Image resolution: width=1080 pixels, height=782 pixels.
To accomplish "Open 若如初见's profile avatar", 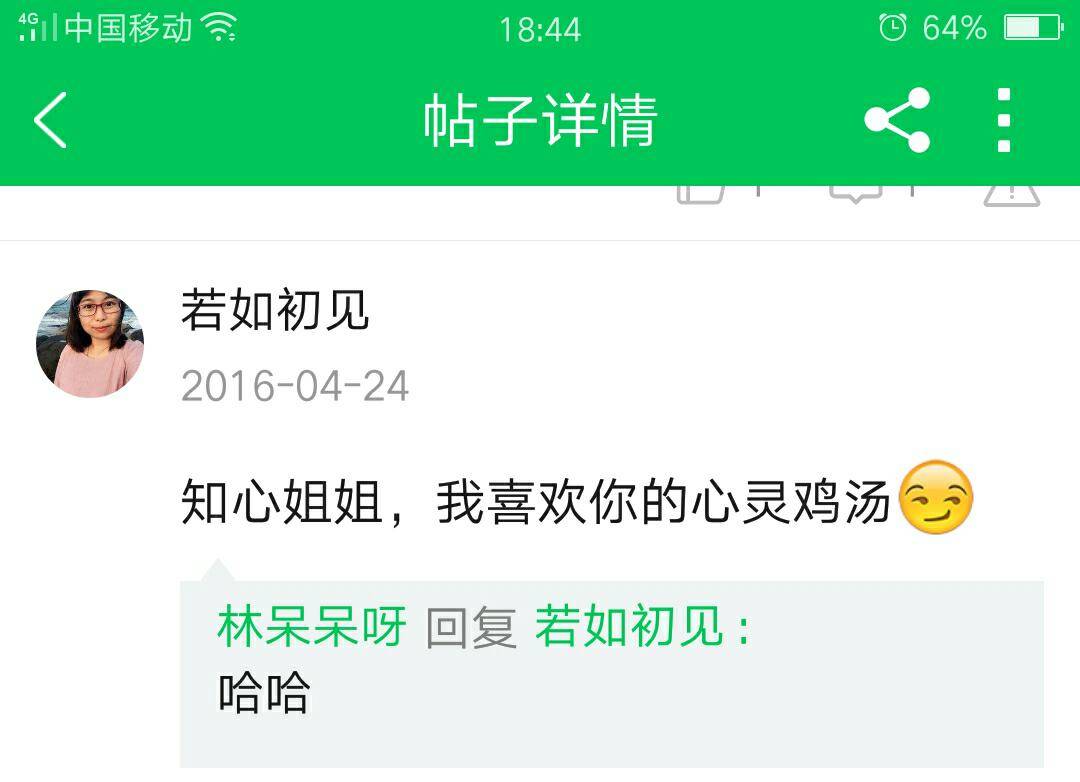I will 90,344.
